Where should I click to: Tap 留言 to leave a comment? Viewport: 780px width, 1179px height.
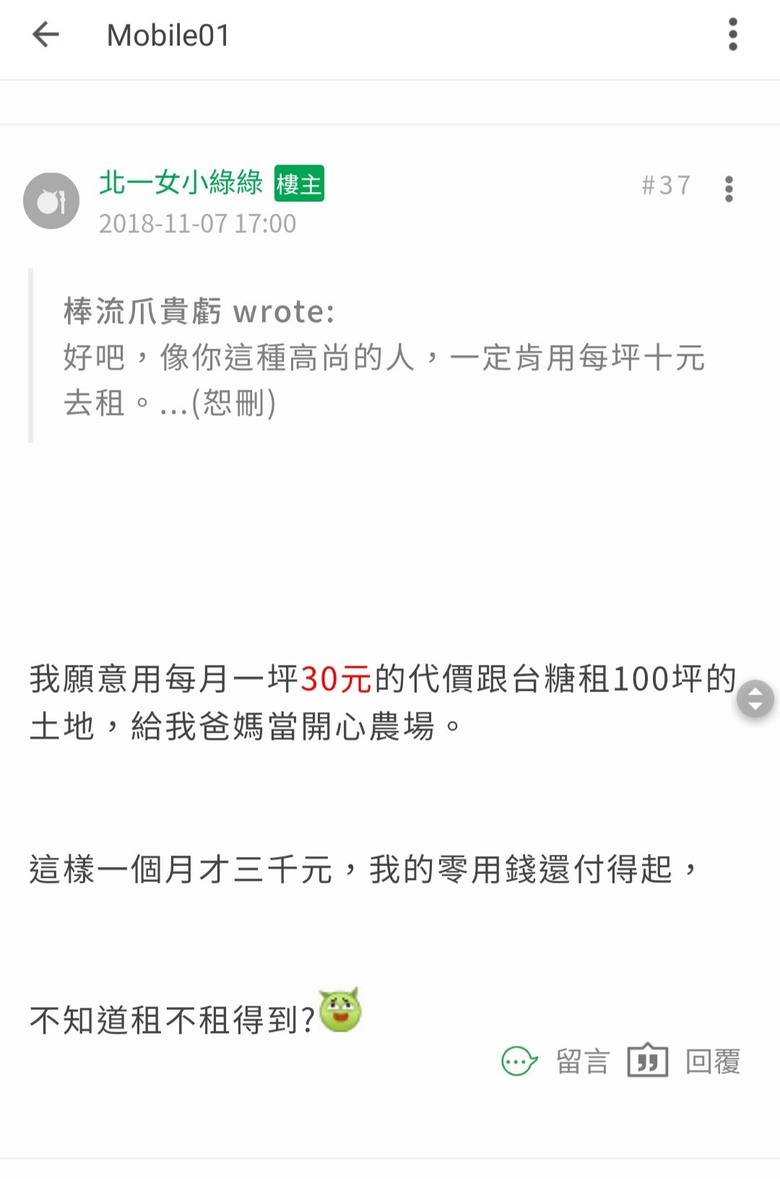(x=556, y=1061)
